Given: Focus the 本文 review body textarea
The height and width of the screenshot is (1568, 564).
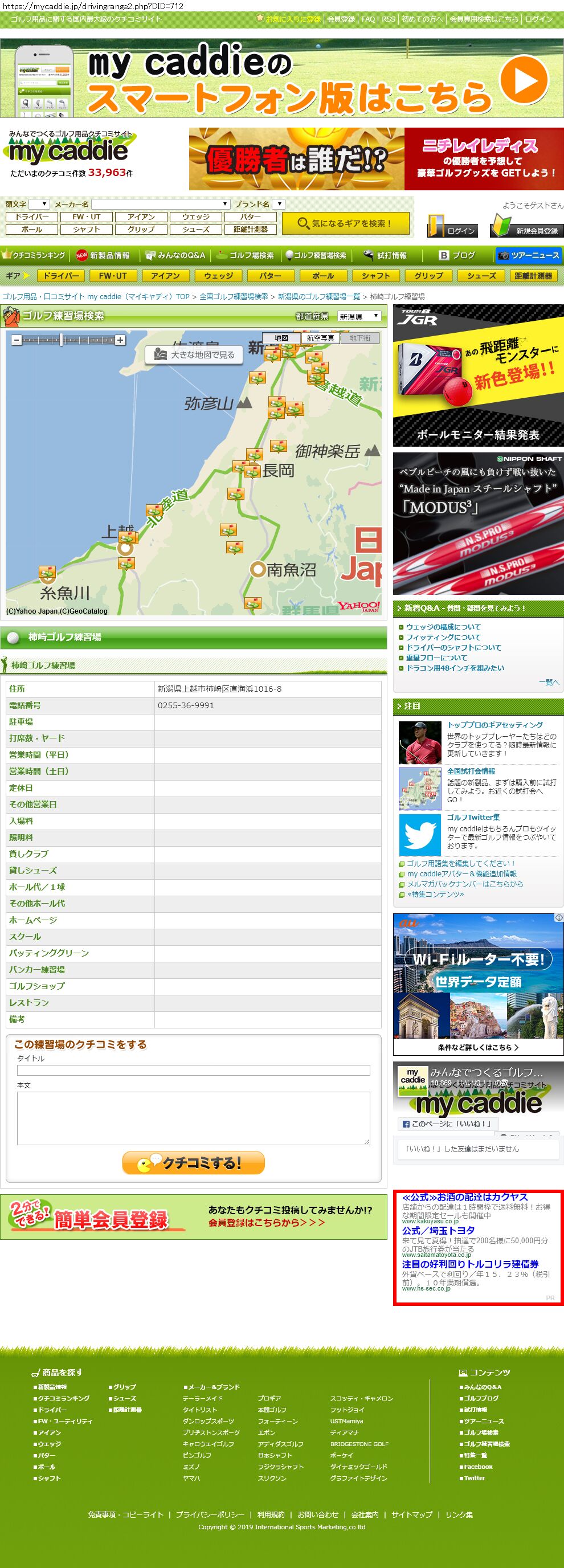Looking at the screenshot, I should pyautogui.click(x=194, y=1118).
